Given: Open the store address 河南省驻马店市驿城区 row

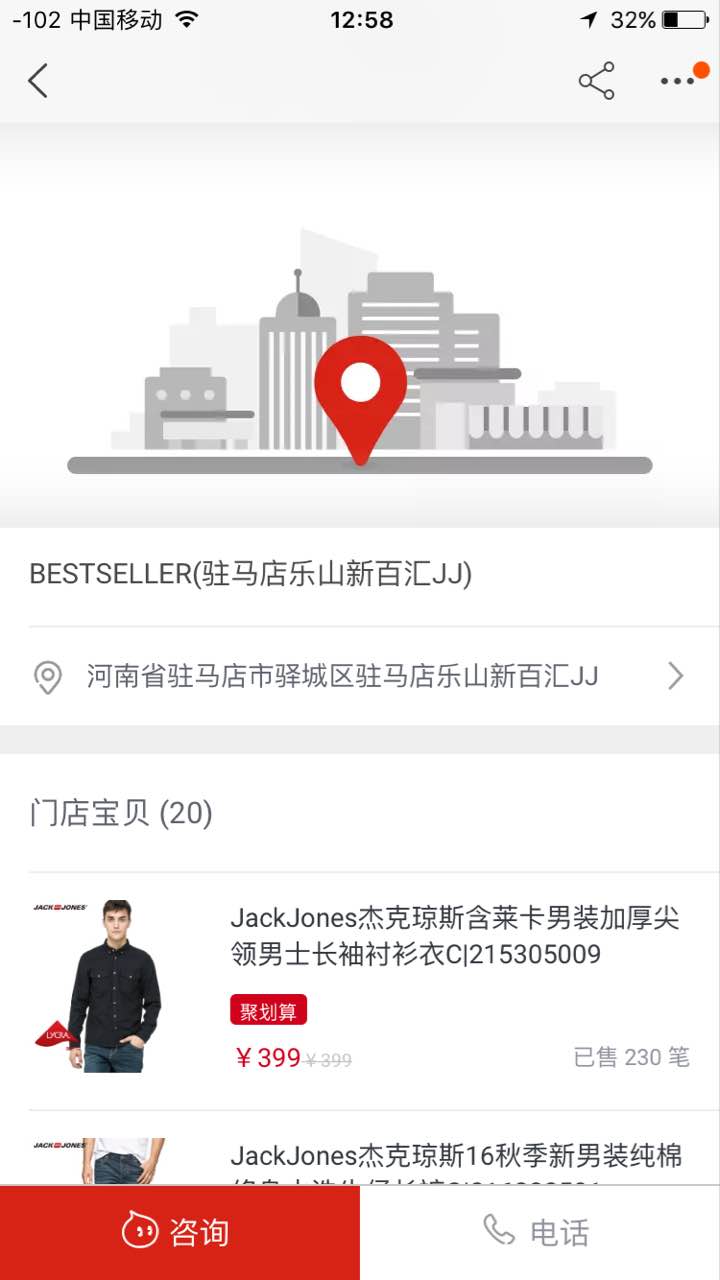Looking at the screenshot, I should (360, 676).
